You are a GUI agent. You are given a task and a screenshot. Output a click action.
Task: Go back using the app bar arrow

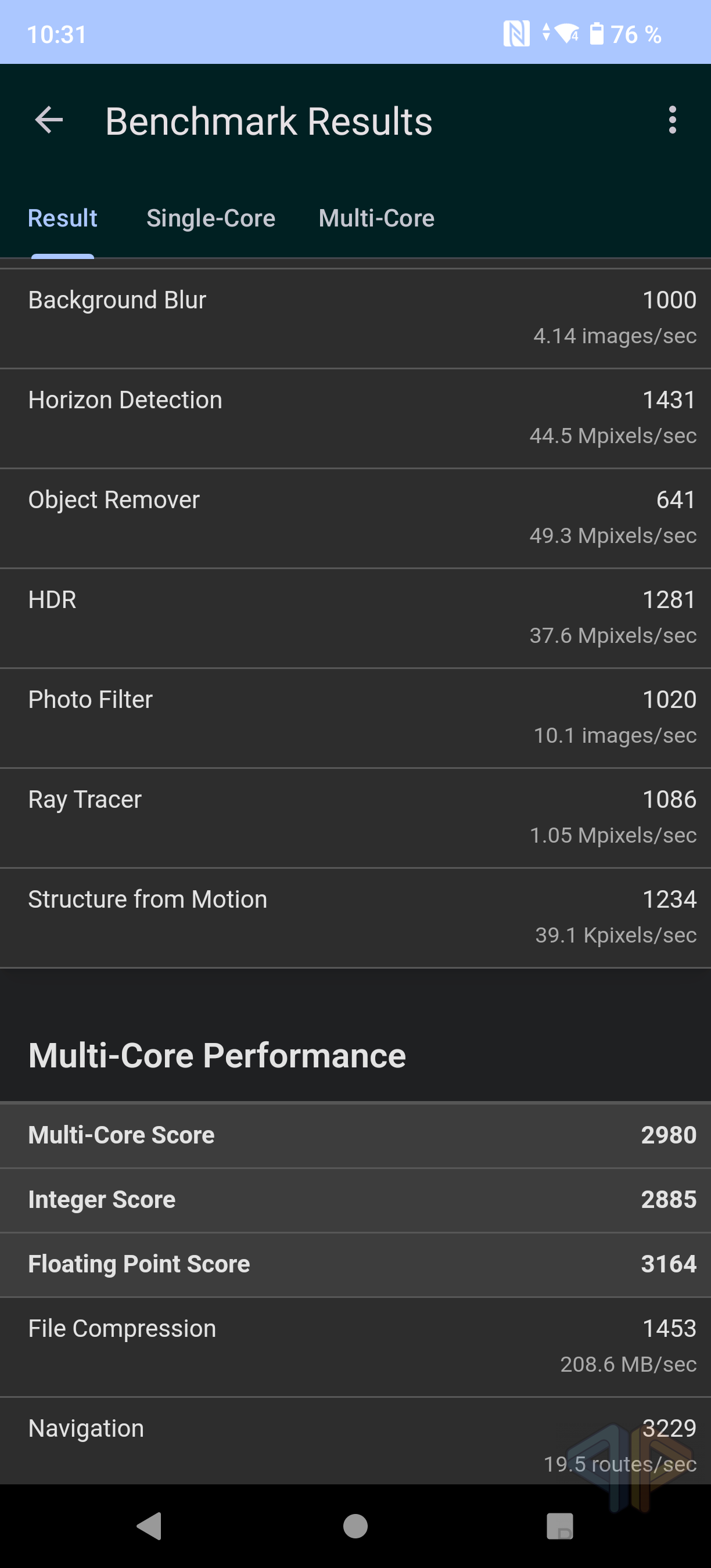49,120
